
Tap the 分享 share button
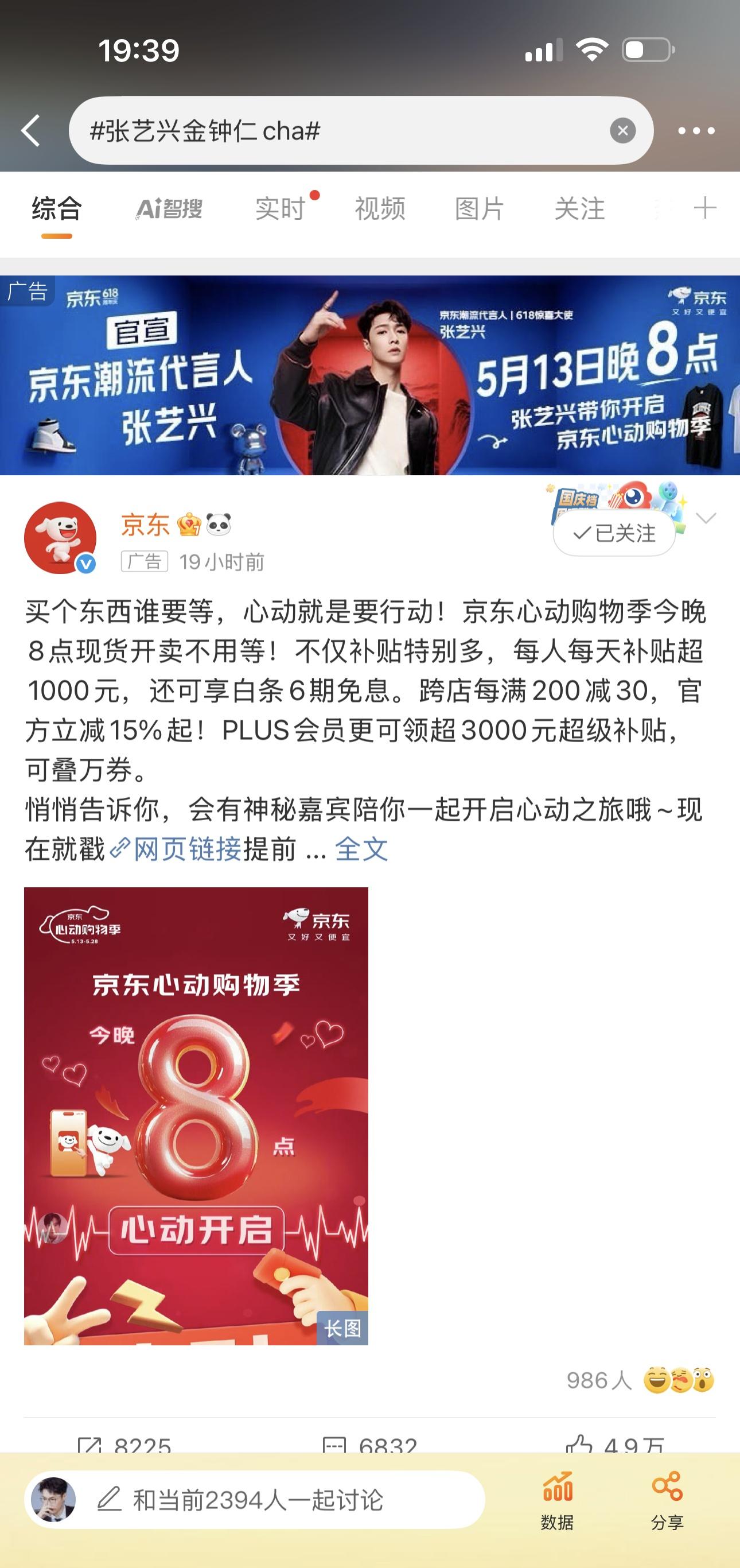point(667,1500)
